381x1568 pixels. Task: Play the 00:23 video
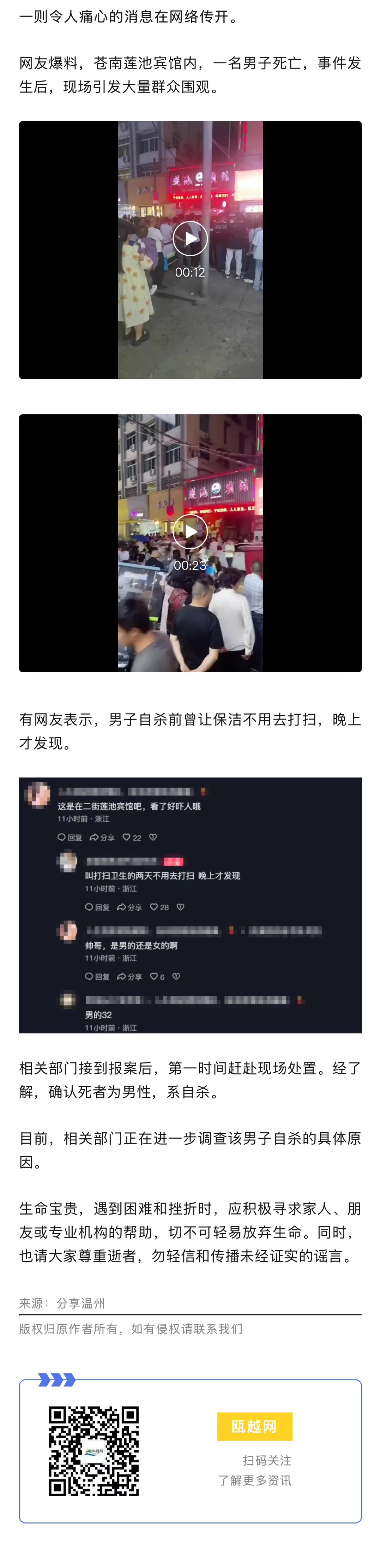click(190, 531)
